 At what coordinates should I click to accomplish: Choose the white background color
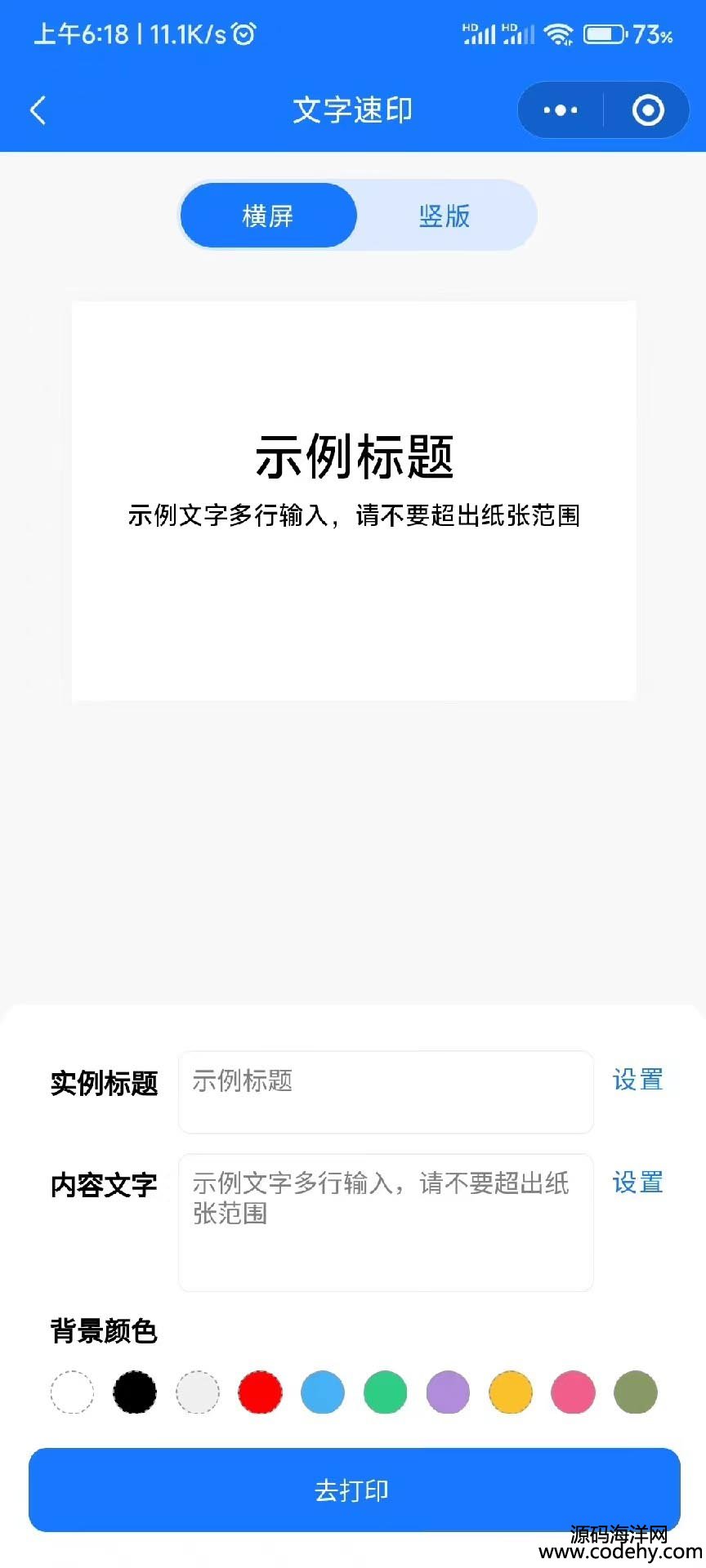pyautogui.click(x=72, y=1392)
